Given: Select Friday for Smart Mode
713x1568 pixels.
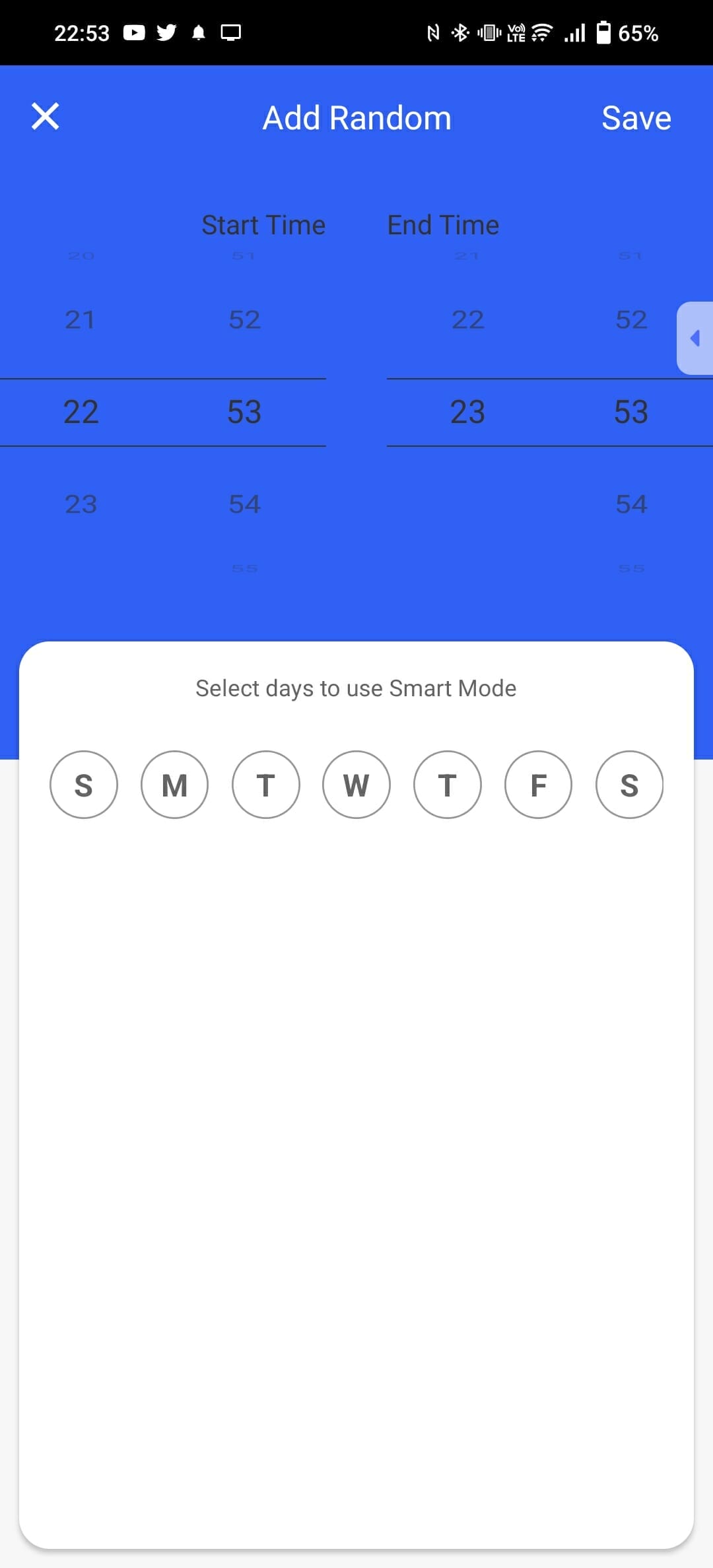Looking at the screenshot, I should [x=538, y=785].
